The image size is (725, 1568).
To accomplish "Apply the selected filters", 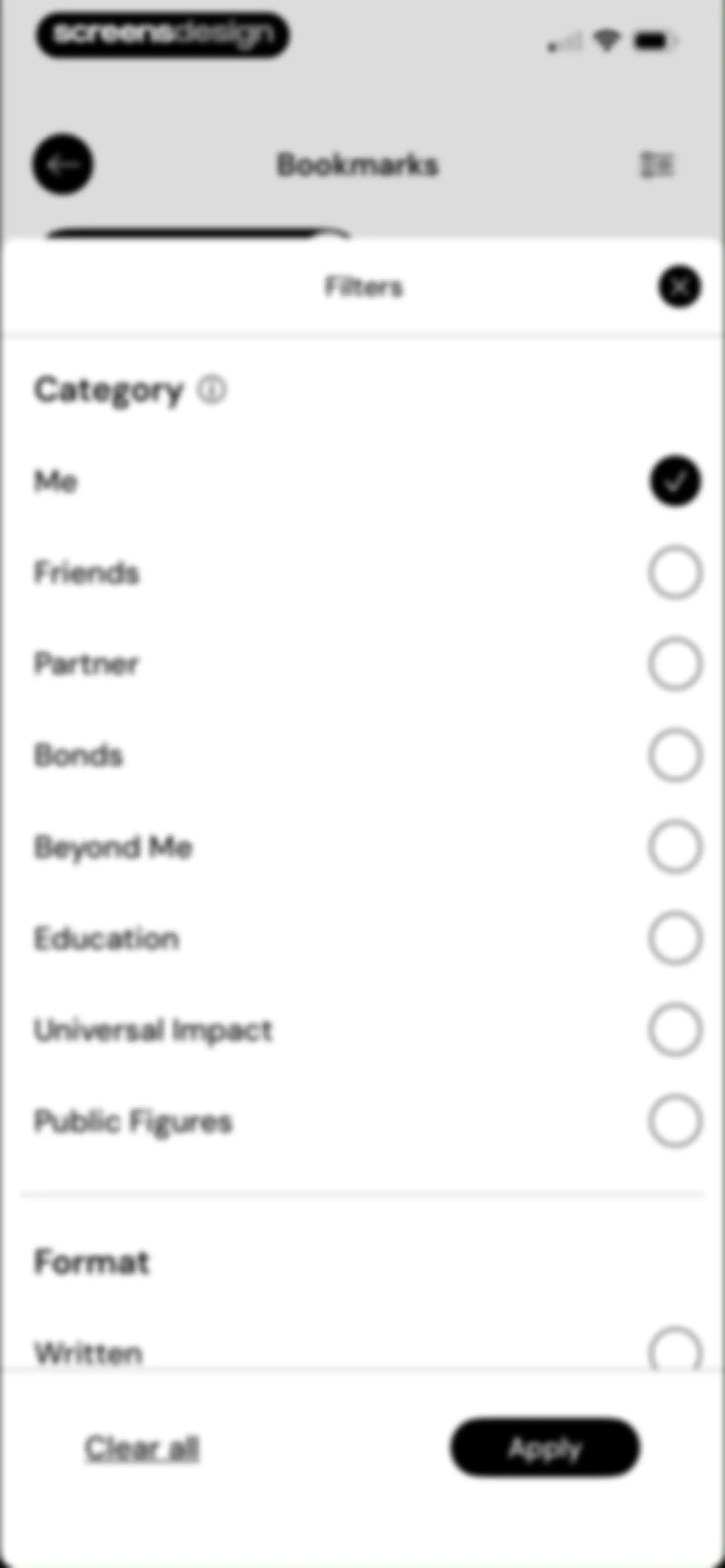I will point(545,1447).
